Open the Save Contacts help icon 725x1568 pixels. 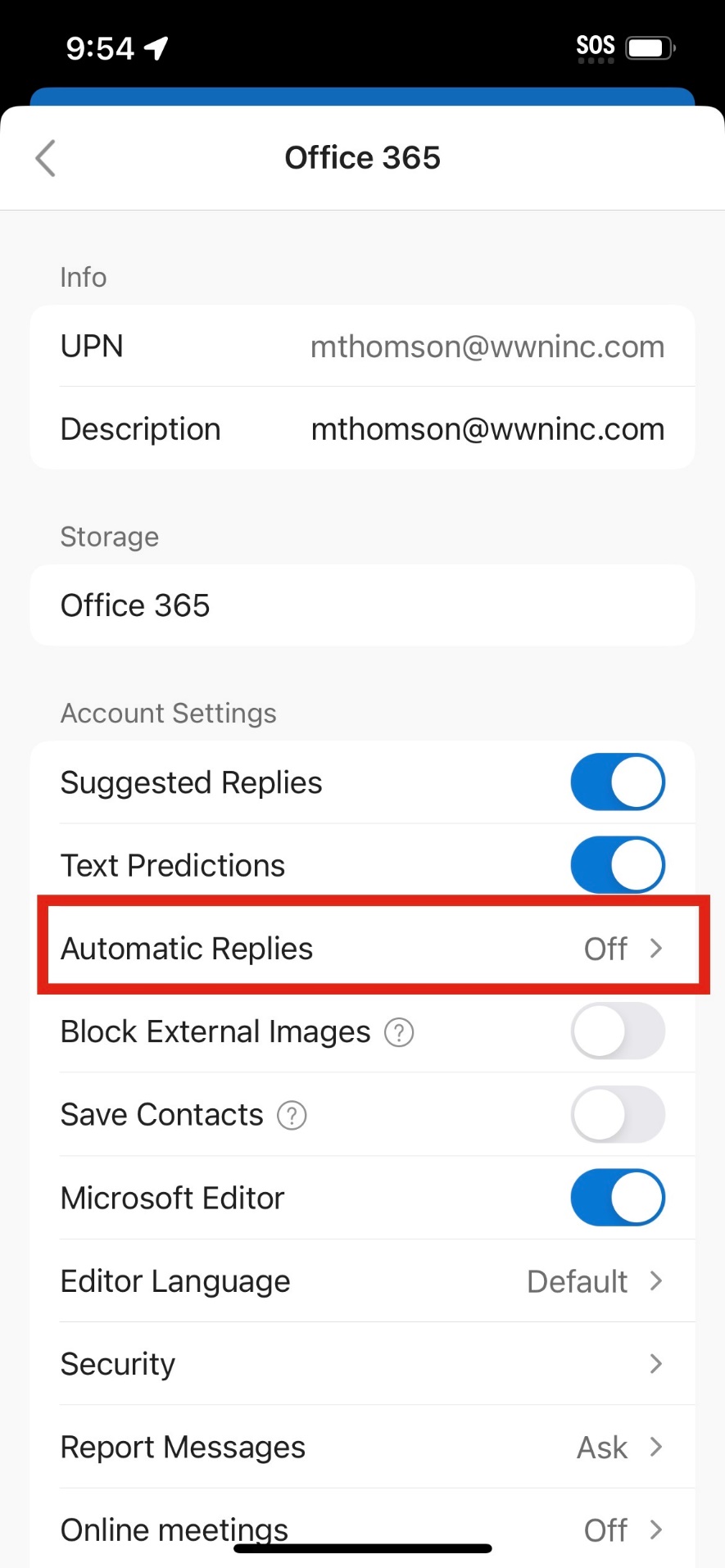(292, 1116)
